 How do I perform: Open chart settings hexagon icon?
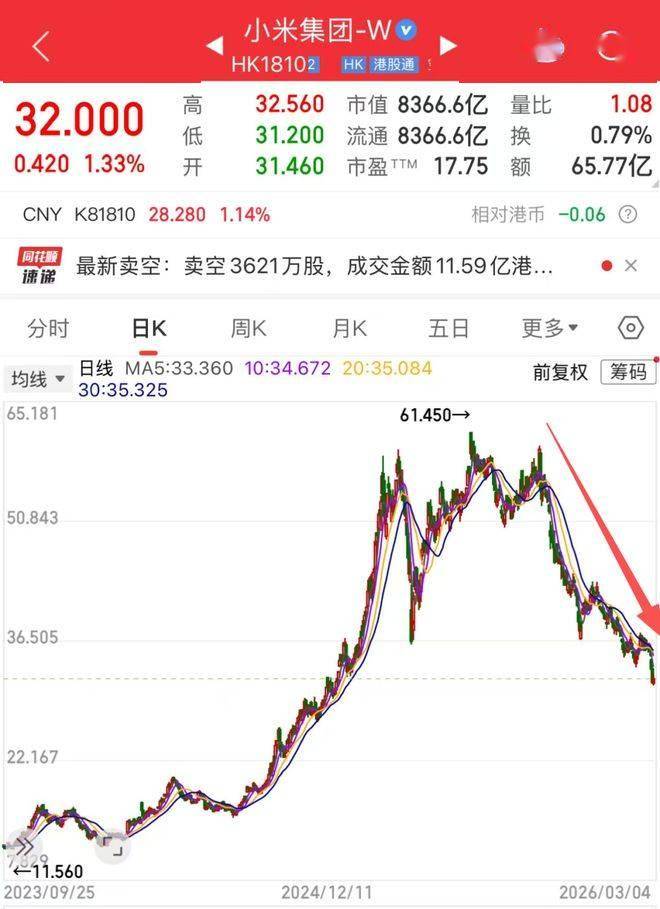(x=630, y=328)
